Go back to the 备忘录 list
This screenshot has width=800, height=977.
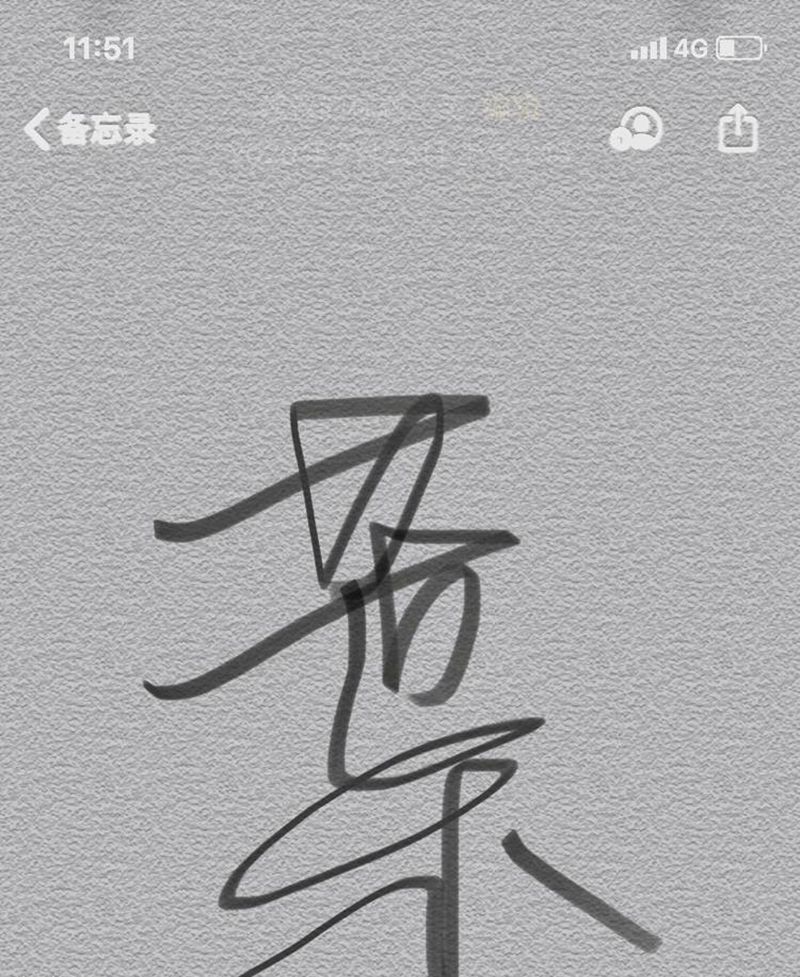point(90,130)
